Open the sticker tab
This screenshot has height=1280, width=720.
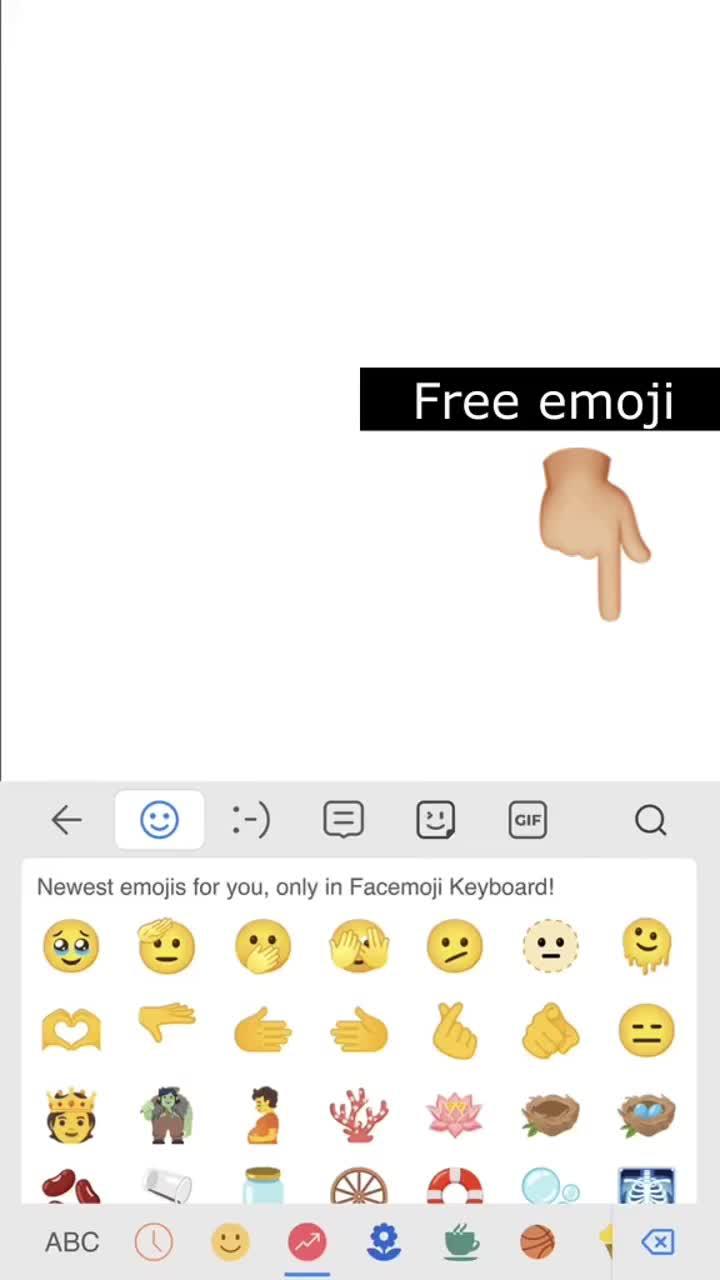click(x=436, y=820)
